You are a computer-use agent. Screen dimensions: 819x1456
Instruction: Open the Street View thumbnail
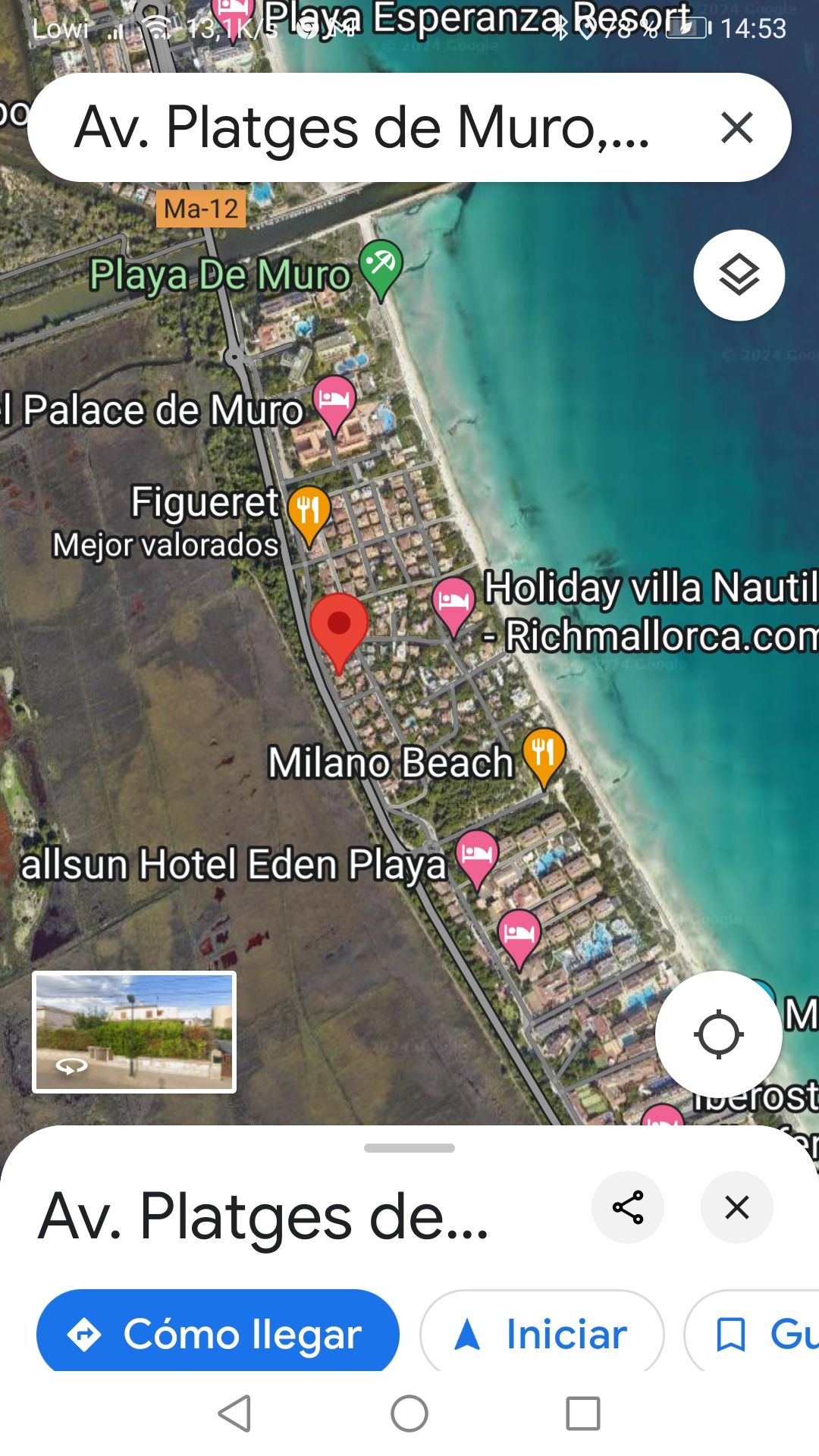coord(134,1031)
